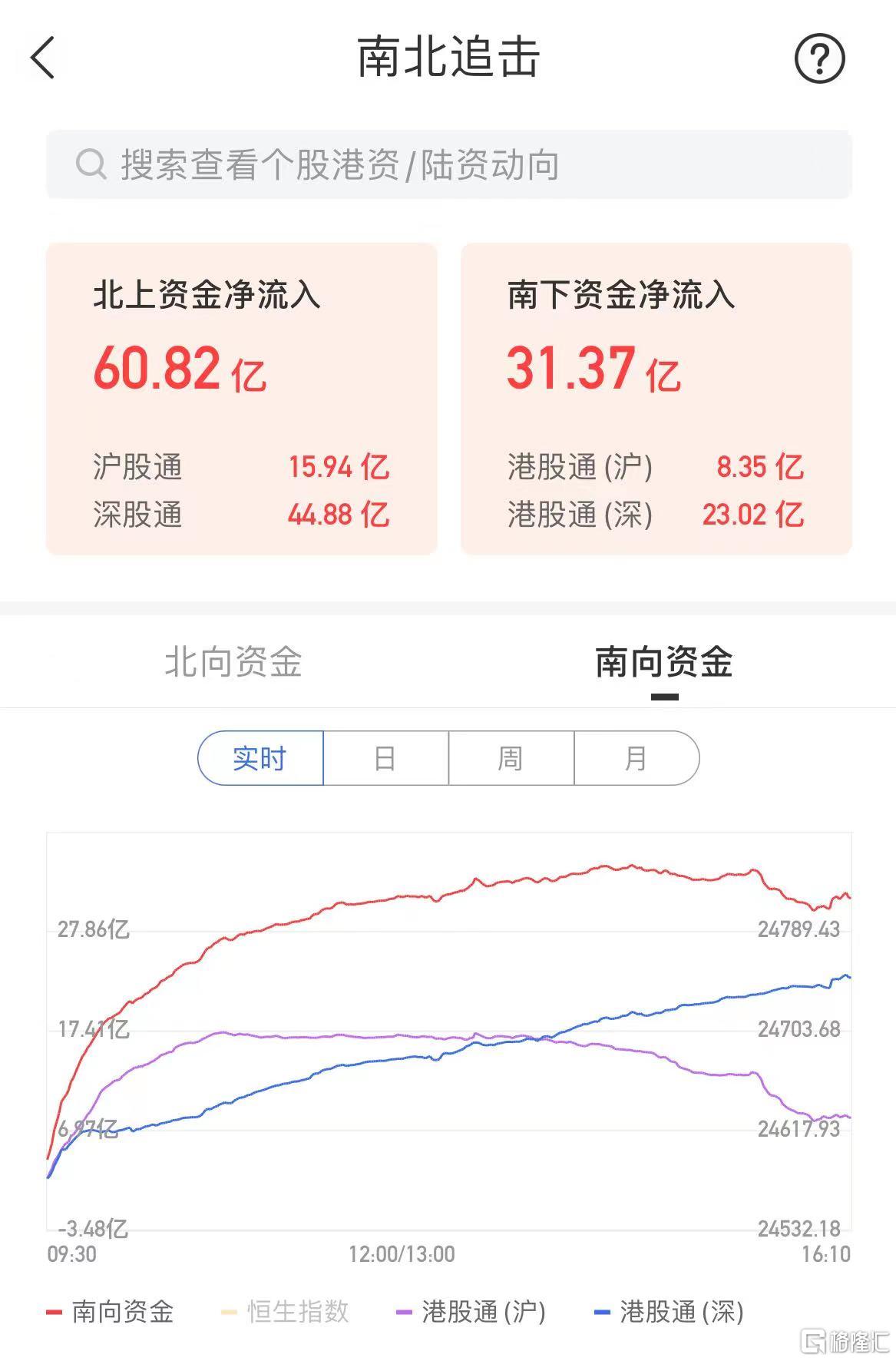
Task: Toggle the 港股通(深) legend line
Action: (x=670, y=1311)
